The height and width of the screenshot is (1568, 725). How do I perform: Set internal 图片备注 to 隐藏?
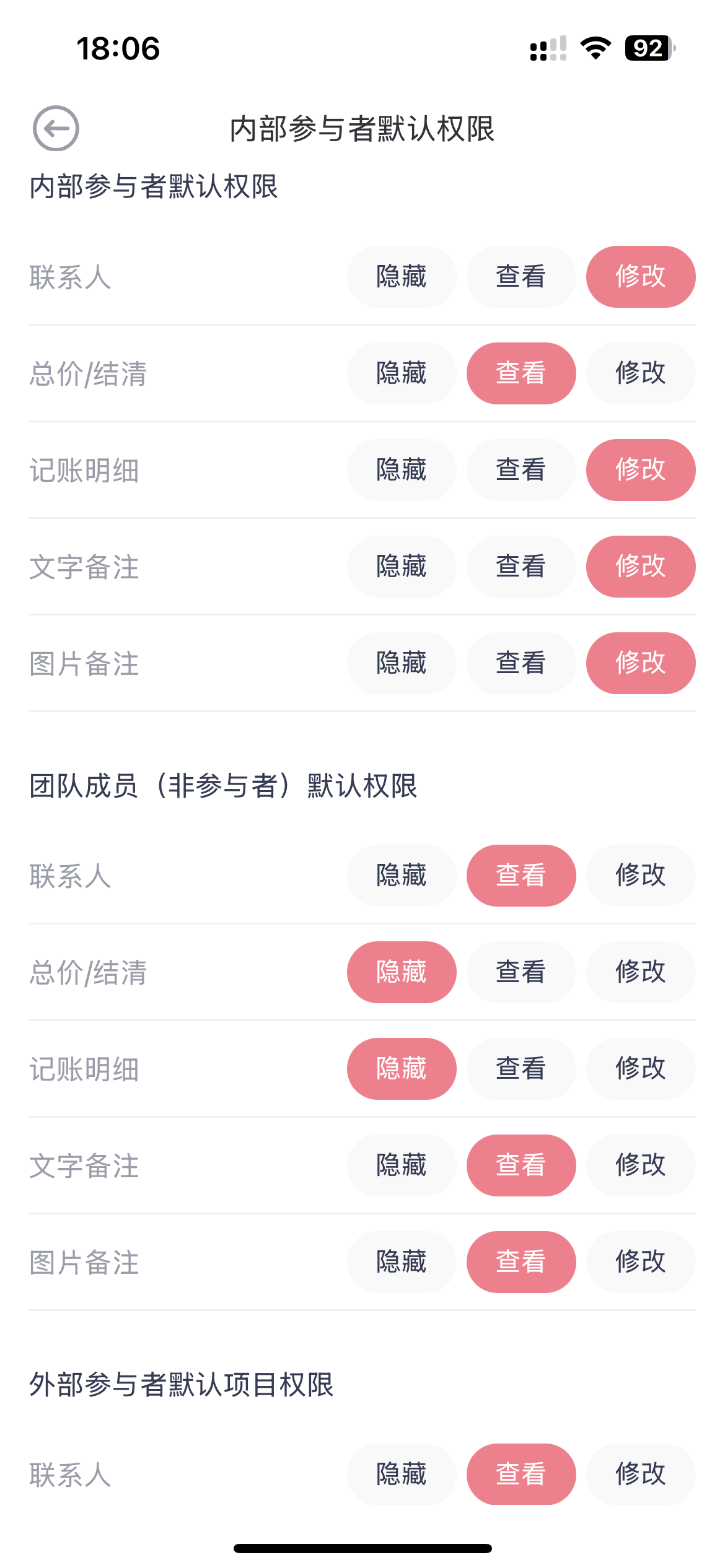(401, 663)
